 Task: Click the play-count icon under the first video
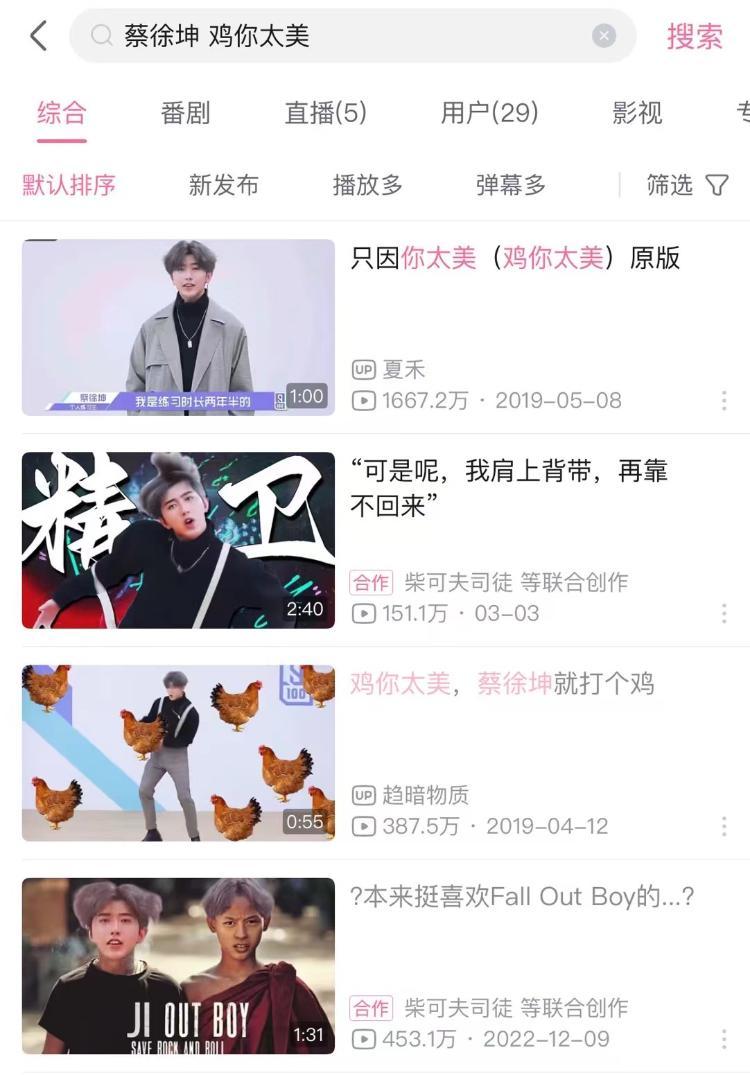361,400
